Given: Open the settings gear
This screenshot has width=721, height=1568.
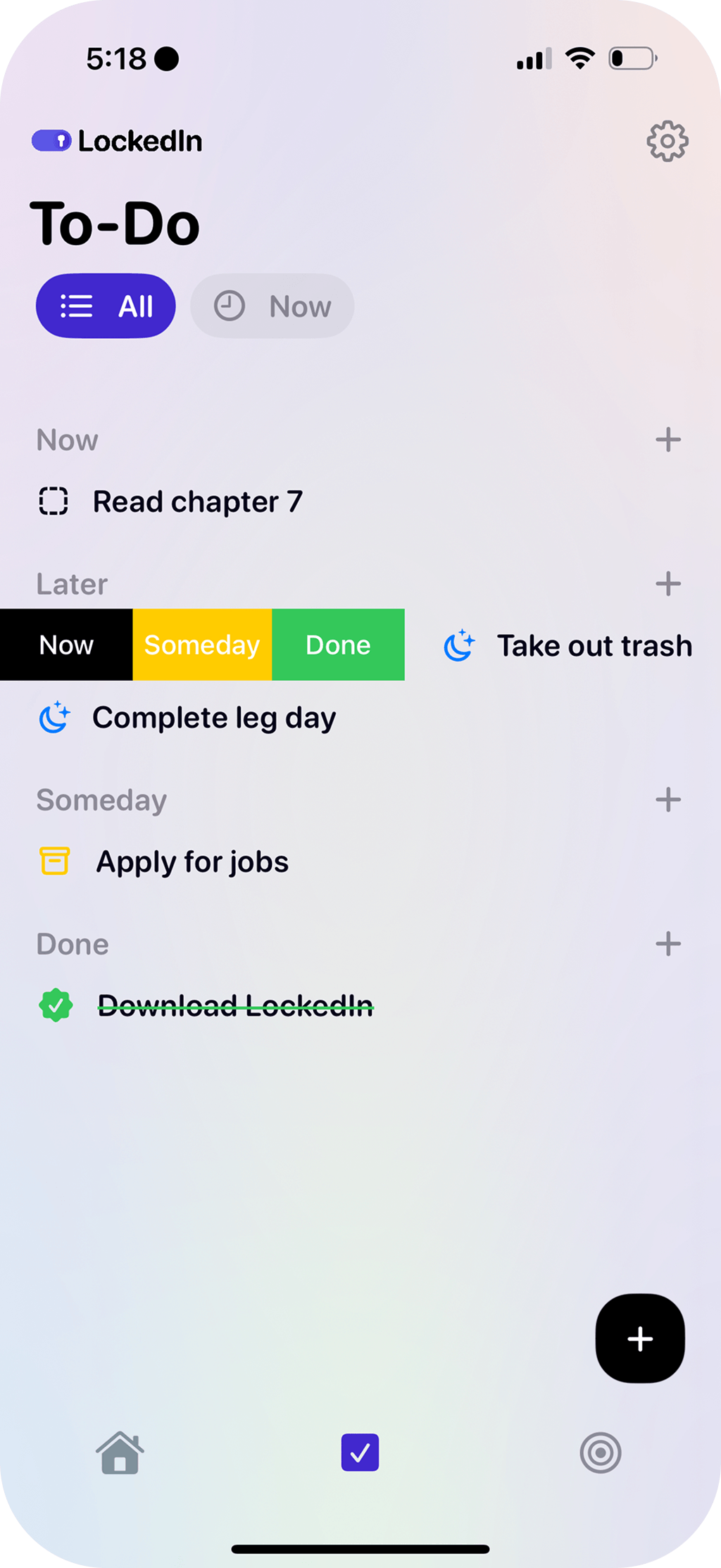Looking at the screenshot, I should click(x=666, y=140).
